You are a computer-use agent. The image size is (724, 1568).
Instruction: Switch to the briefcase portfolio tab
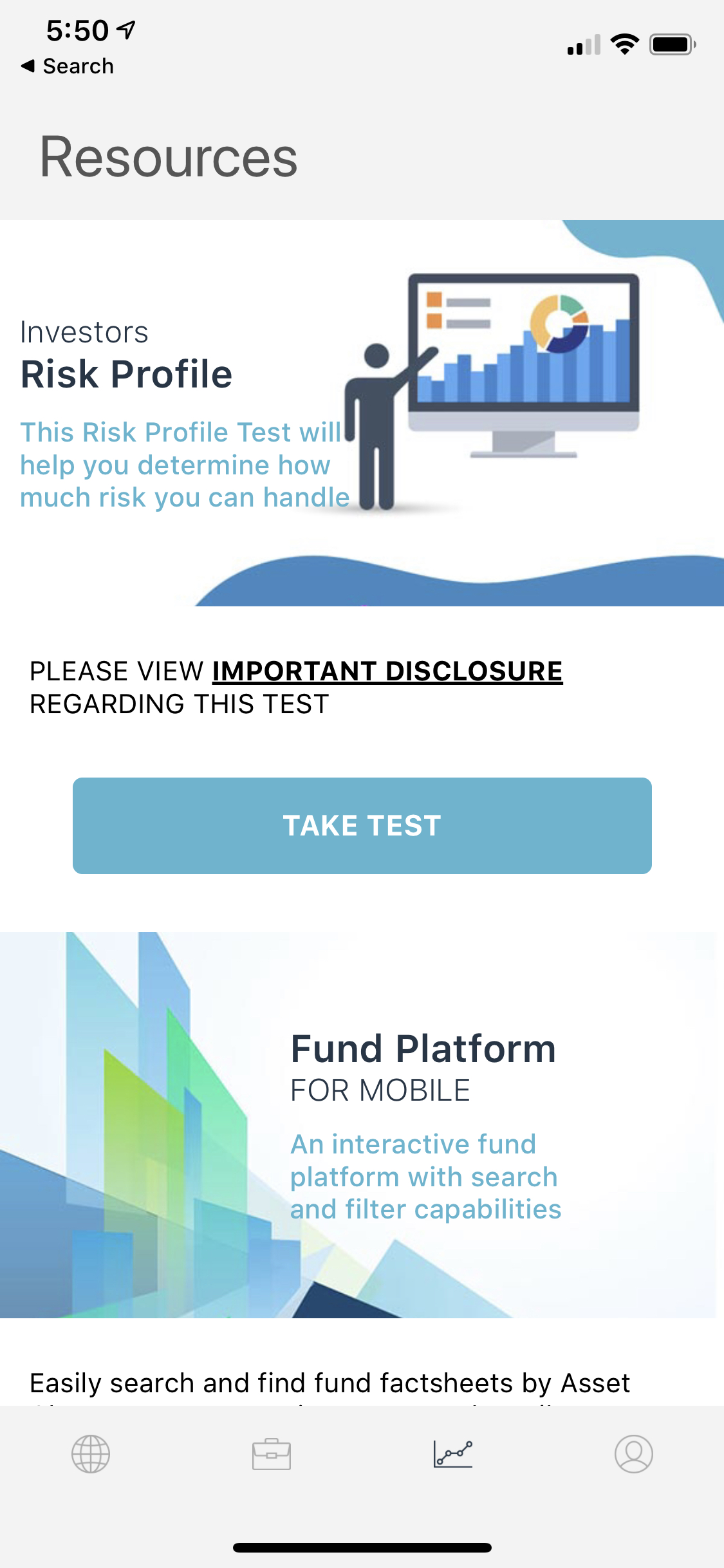272,1453
